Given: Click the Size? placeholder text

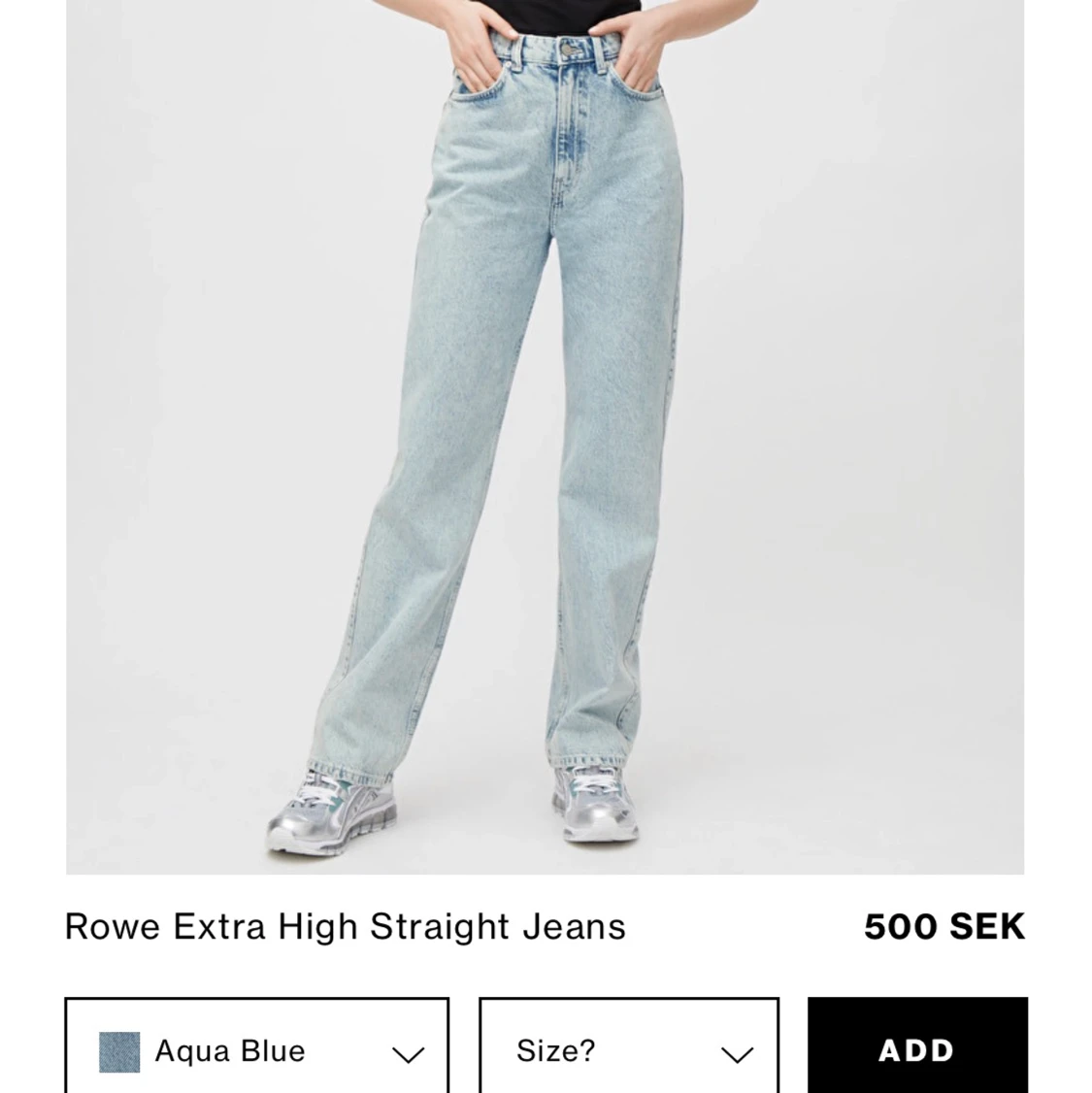Looking at the screenshot, I should 557,1051.
